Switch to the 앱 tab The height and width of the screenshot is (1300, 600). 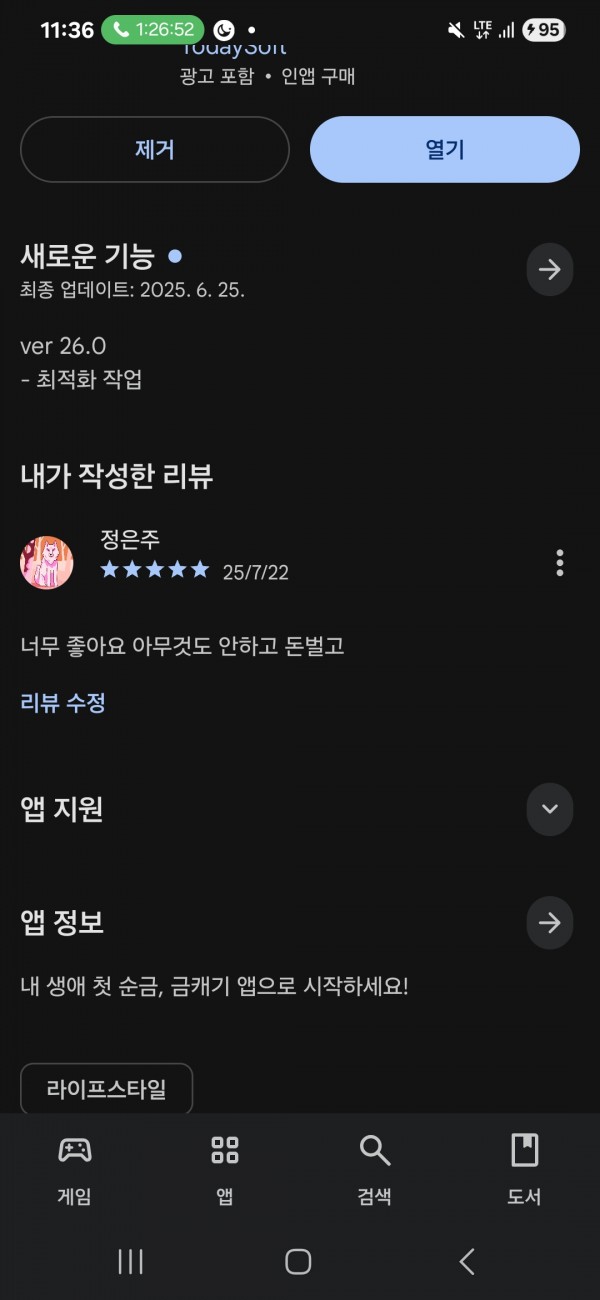click(x=225, y=1168)
